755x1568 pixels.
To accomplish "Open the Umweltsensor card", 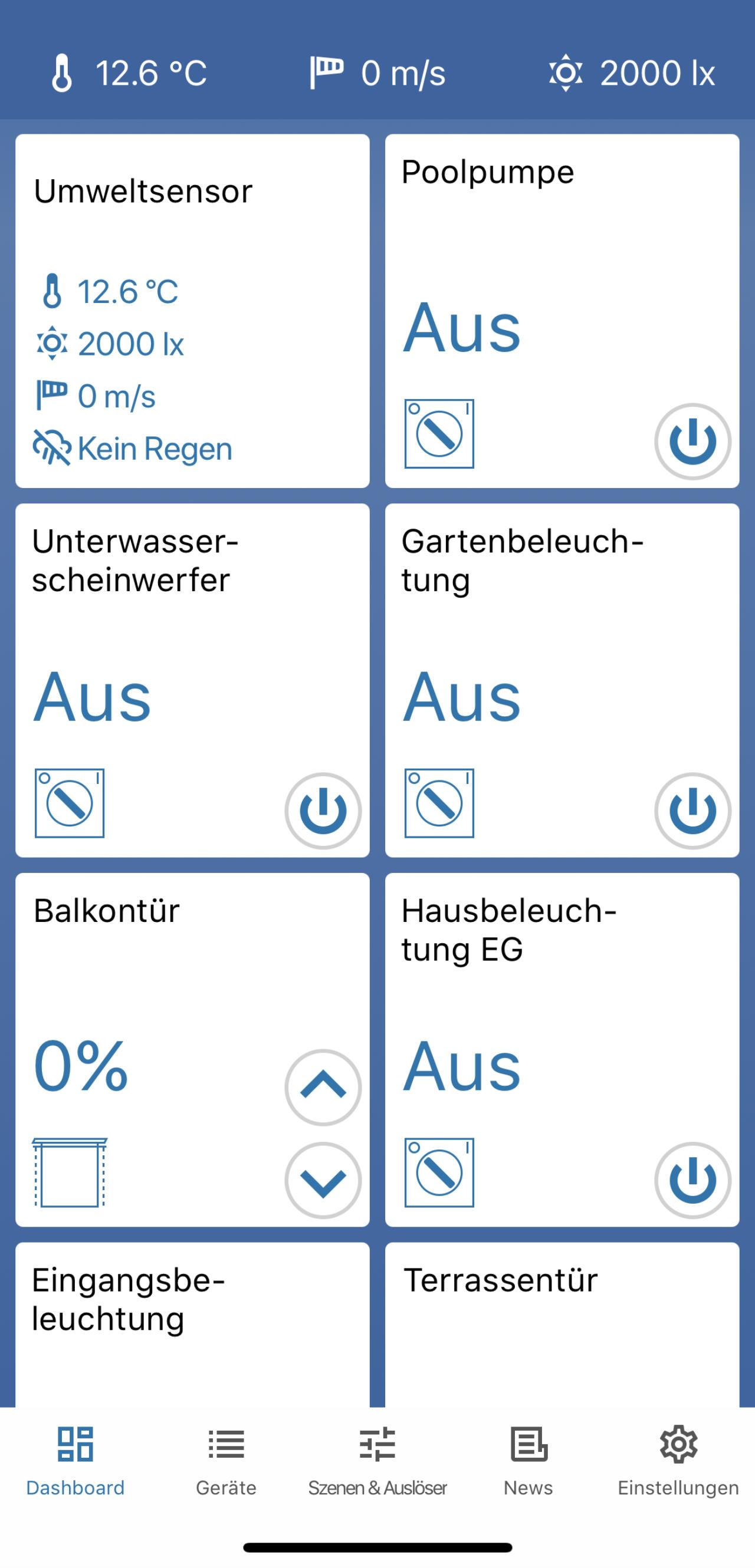I will pyautogui.click(x=192, y=311).
